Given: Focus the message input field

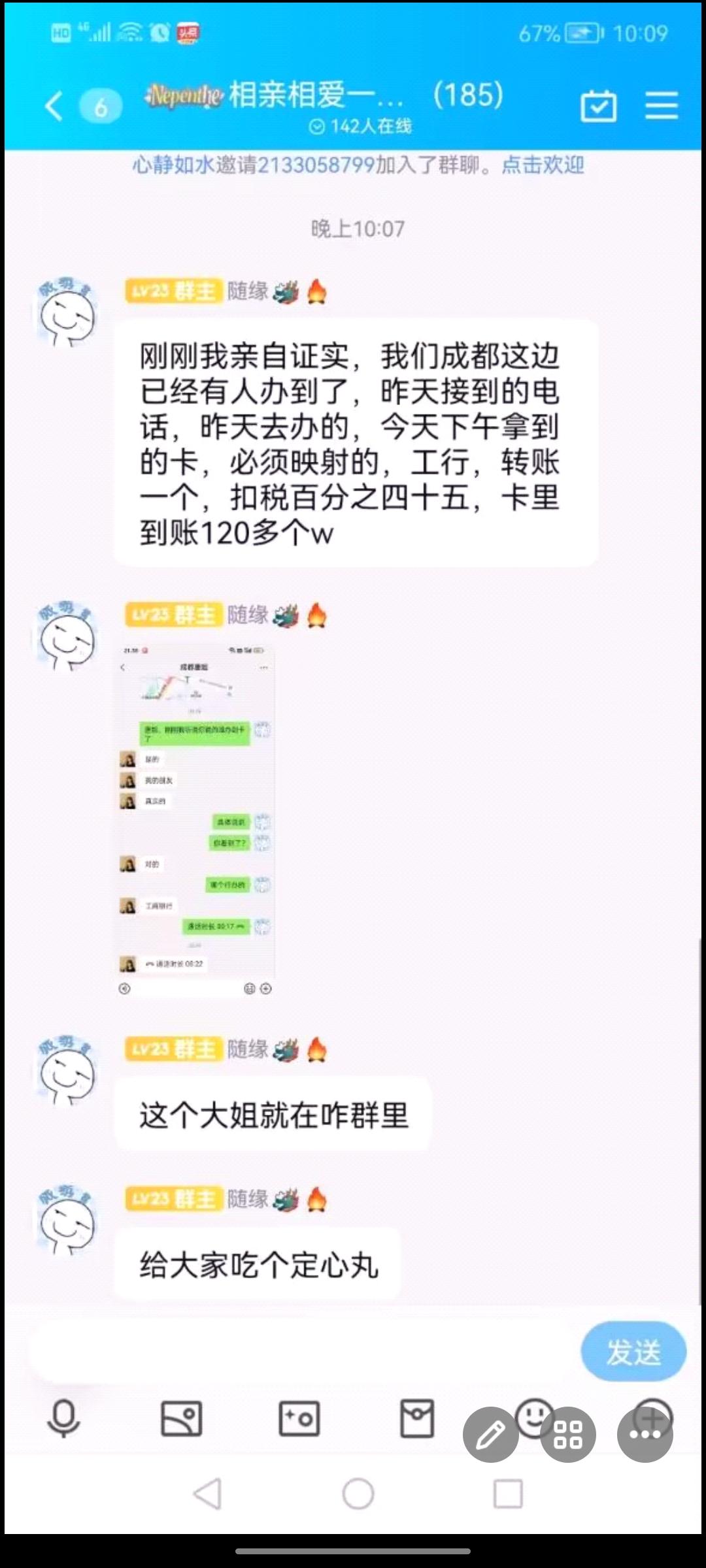Looking at the screenshot, I should [301, 1352].
